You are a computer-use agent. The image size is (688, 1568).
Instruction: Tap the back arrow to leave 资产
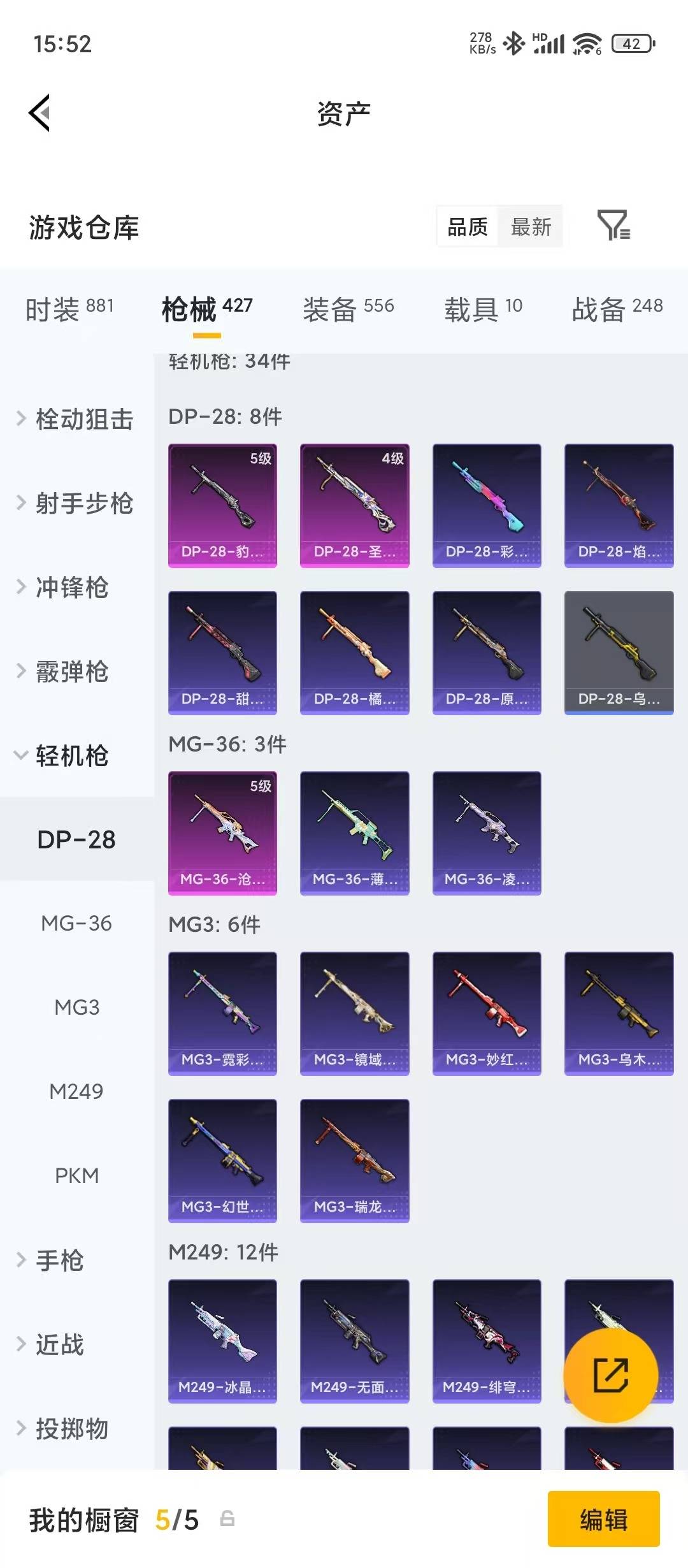pyautogui.click(x=39, y=112)
